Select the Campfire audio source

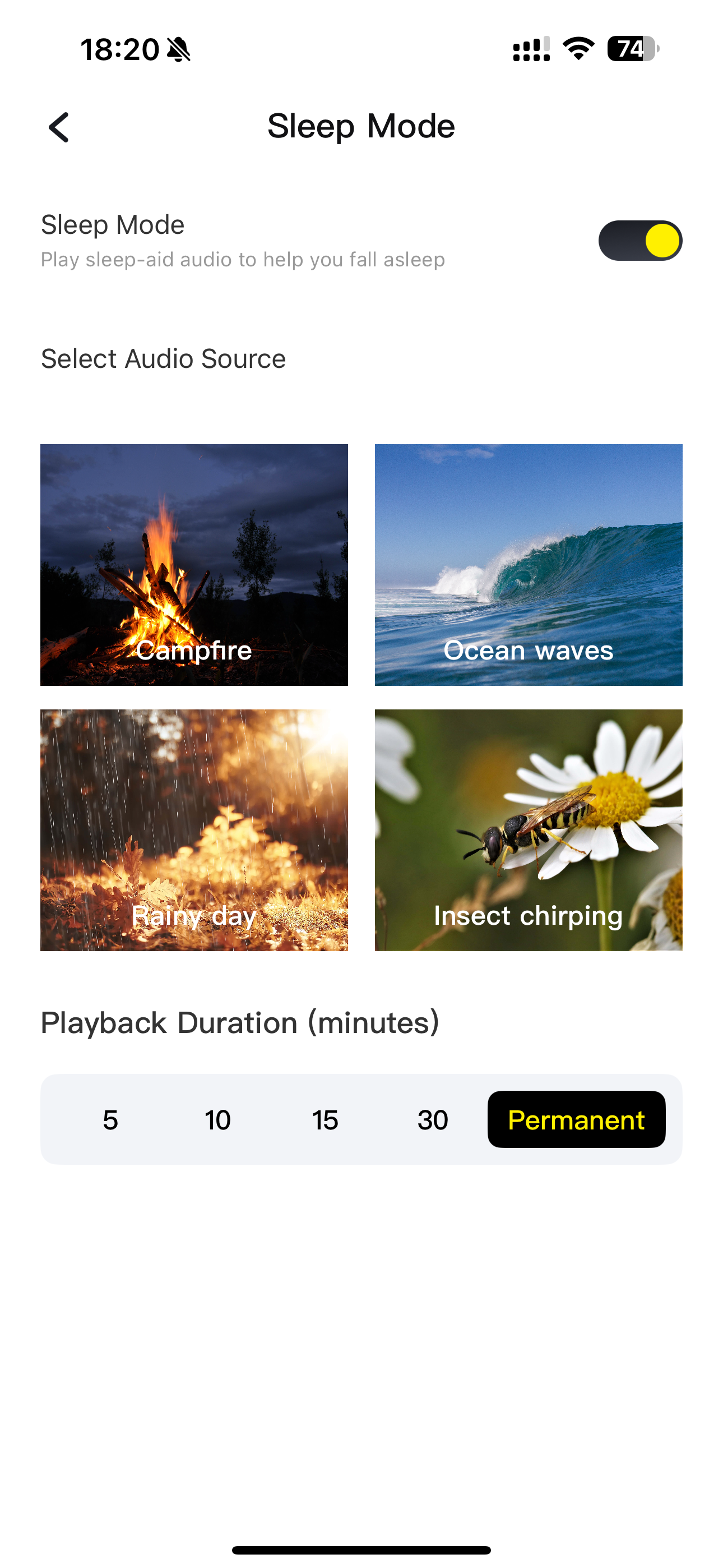tap(194, 564)
